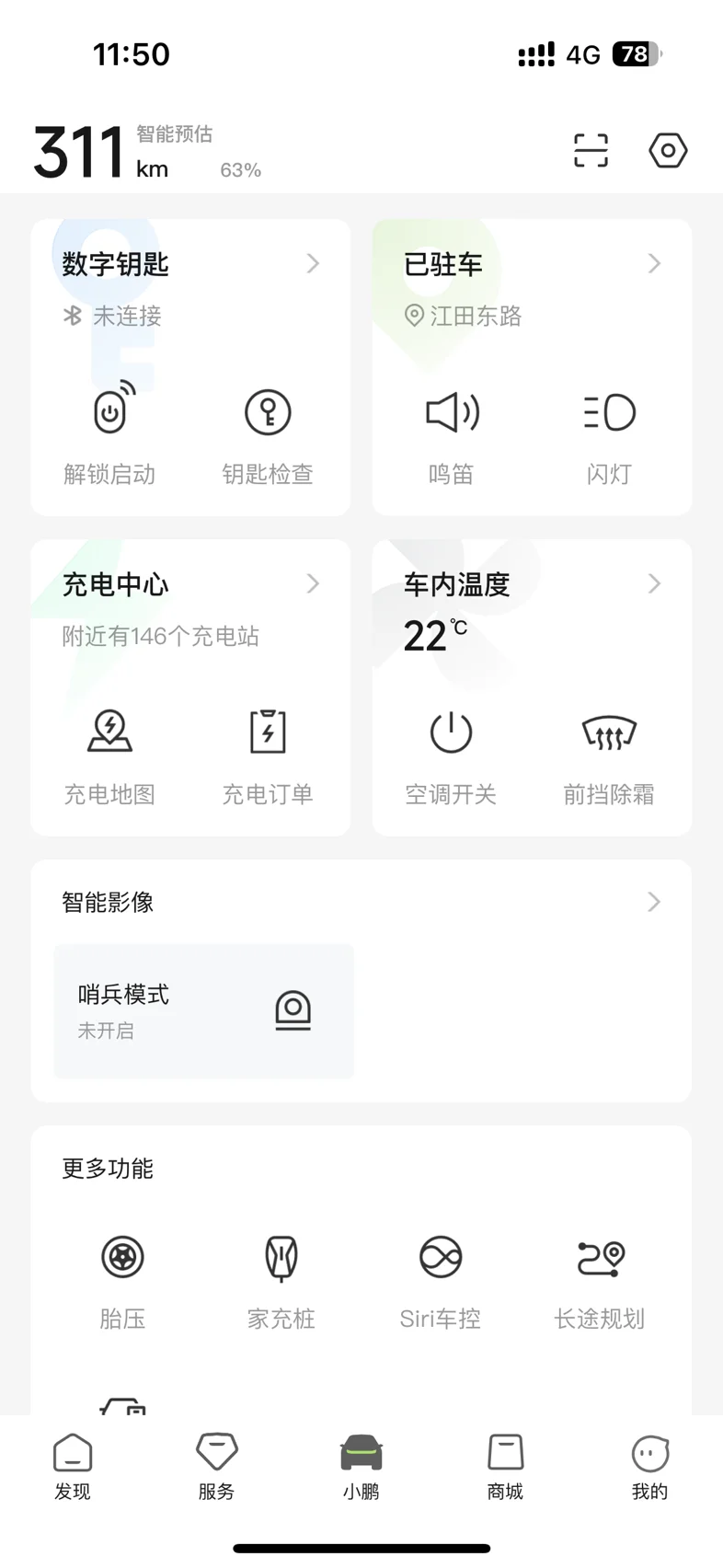Open the scan icon in header
This screenshot has height=1568, width=723.
coord(591,150)
